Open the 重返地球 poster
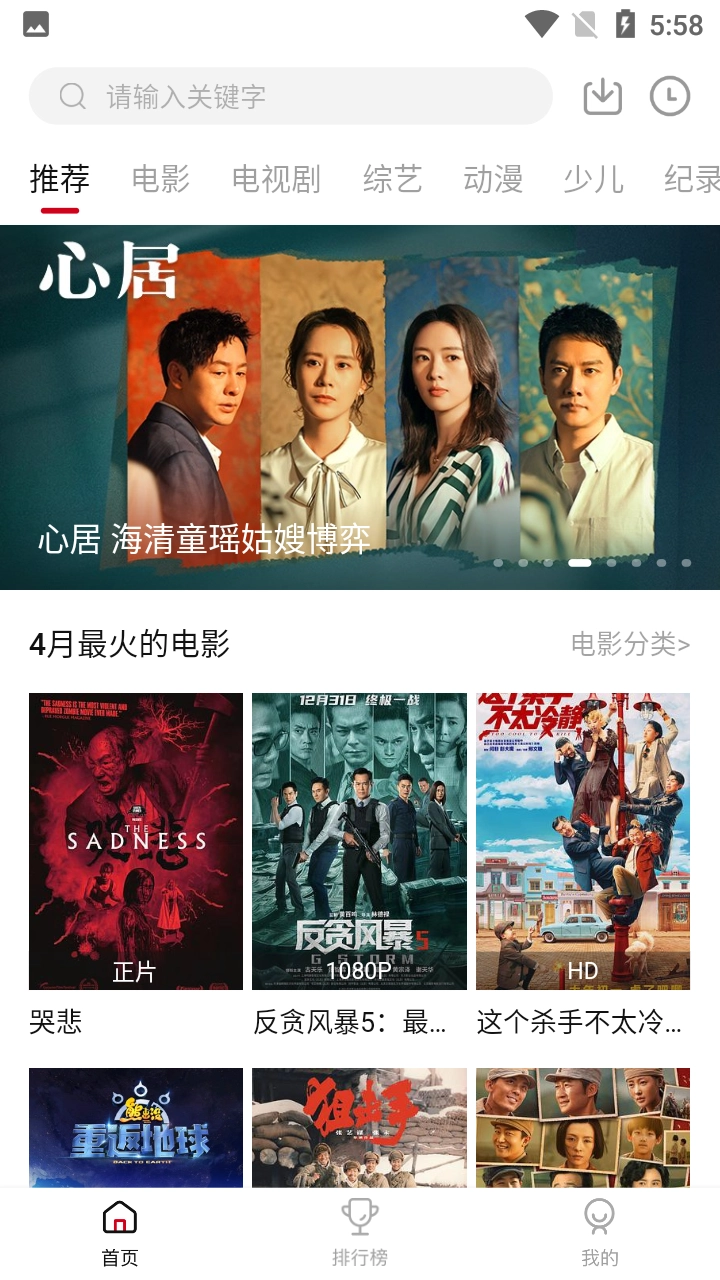 (136, 1127)
